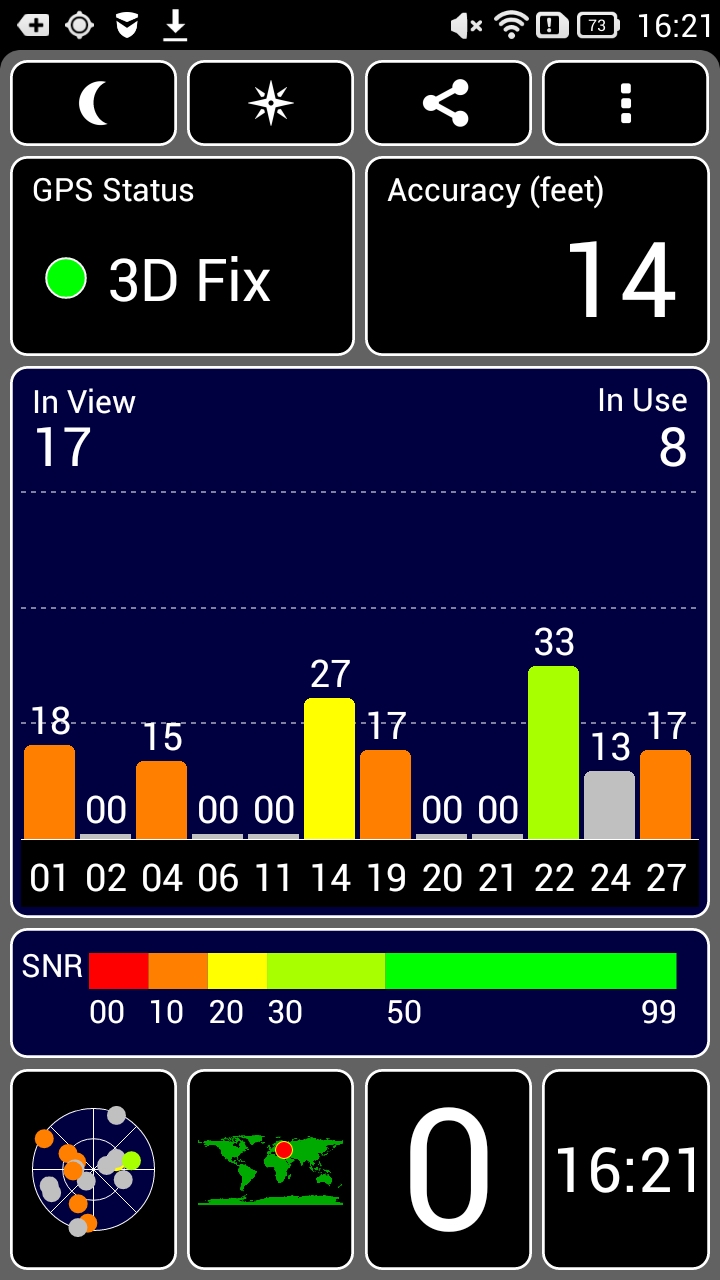The height and width of the screenshot is (1280, 720).
Task: Toggle night mode with the moon button
Action: (x=93, y=103)
